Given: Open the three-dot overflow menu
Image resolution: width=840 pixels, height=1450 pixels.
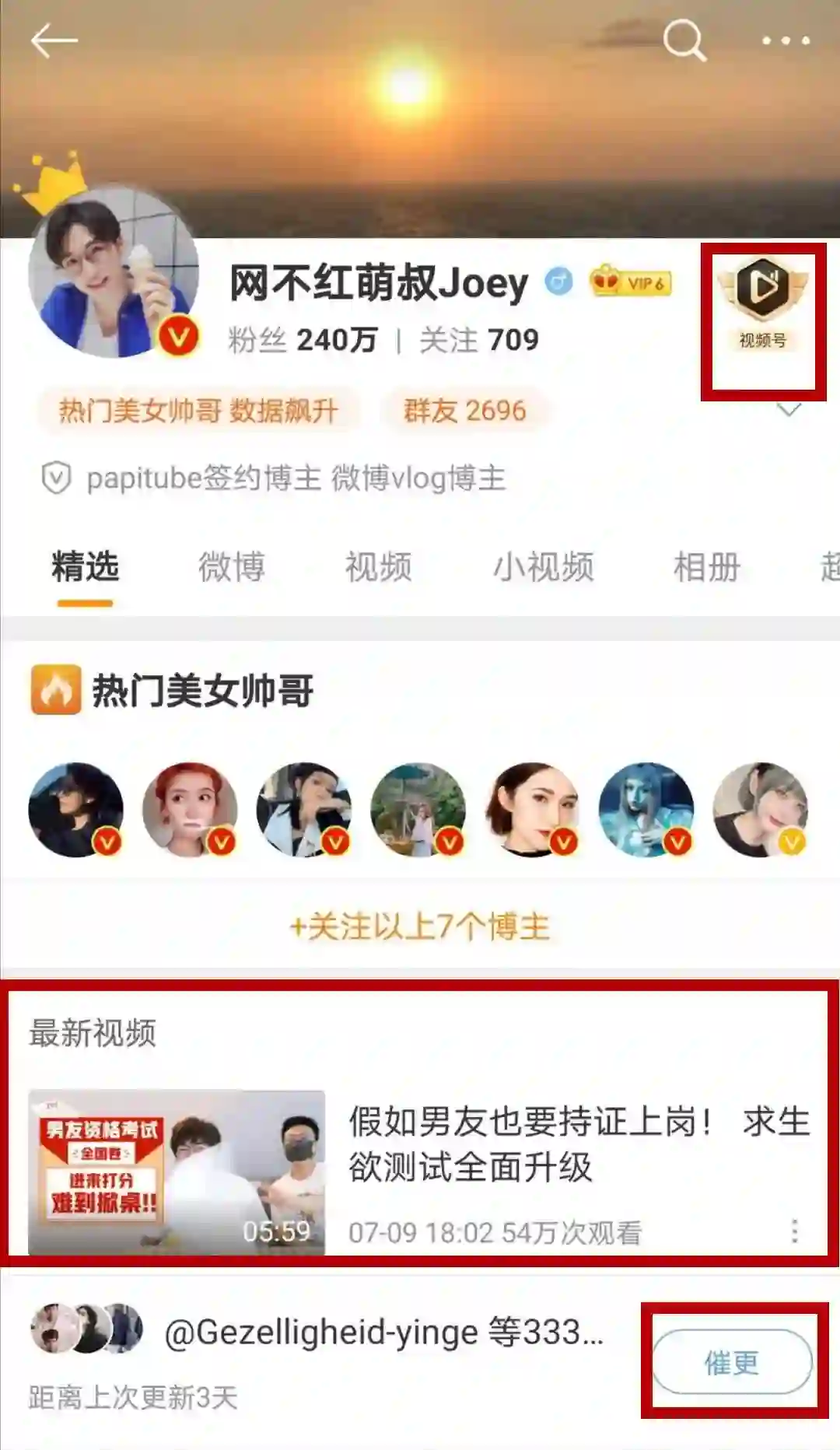Looking at the screenshot, I should coord(786,40).
